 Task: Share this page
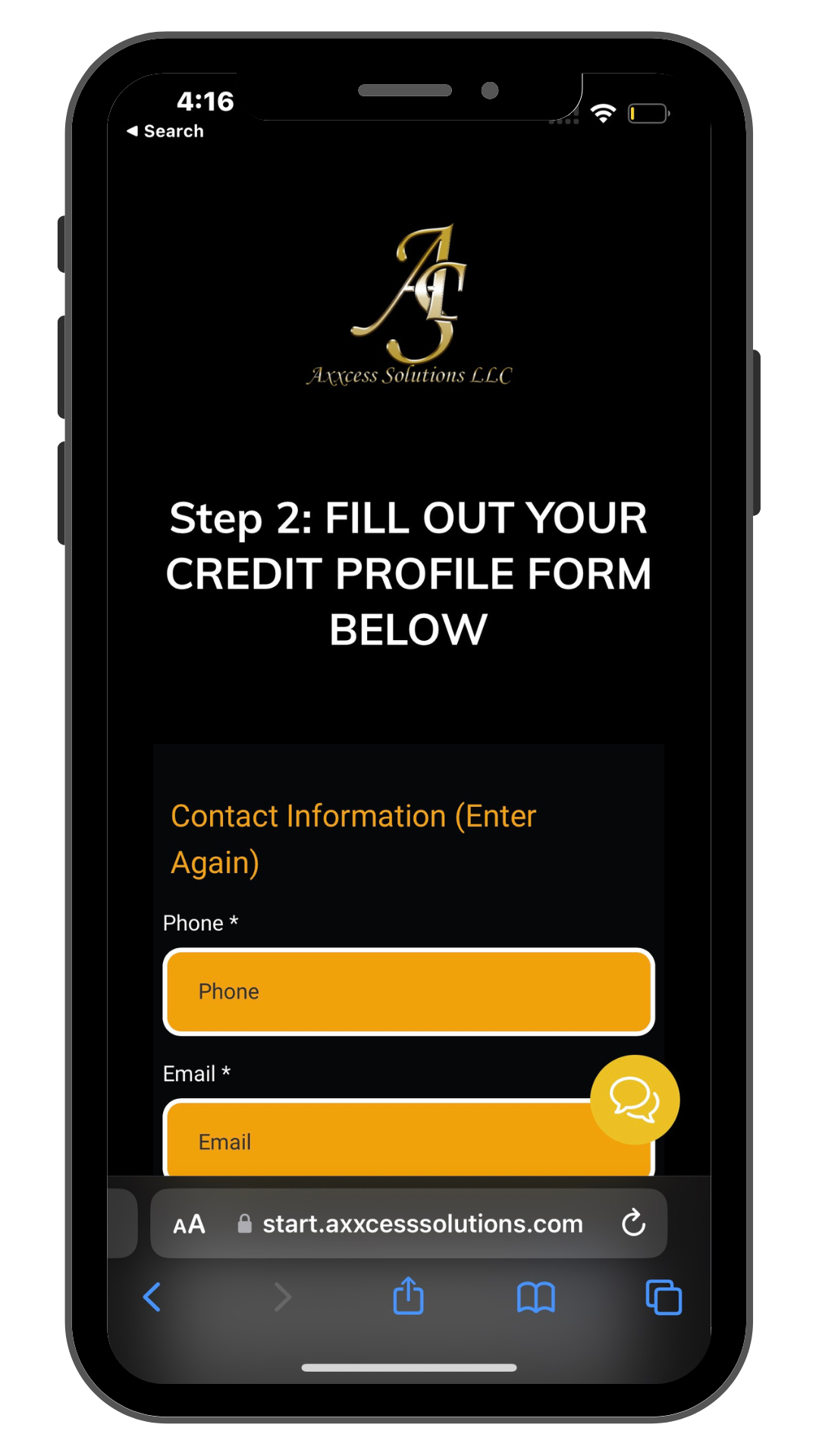408,1296
